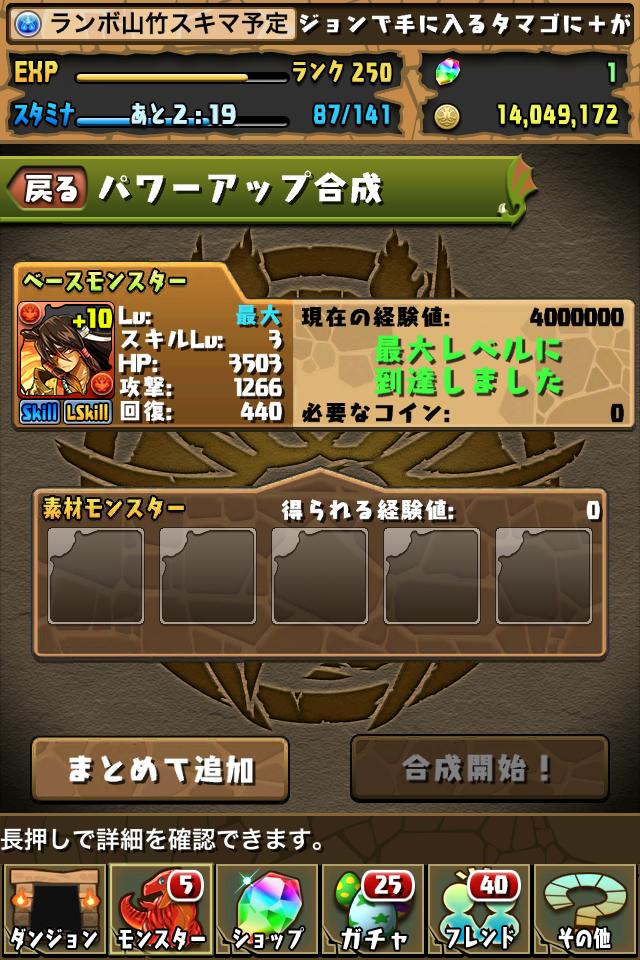This screenshot has width=640, height=960.
Task: Switch to the フレンド tab
Action: (x=479, y=909)
